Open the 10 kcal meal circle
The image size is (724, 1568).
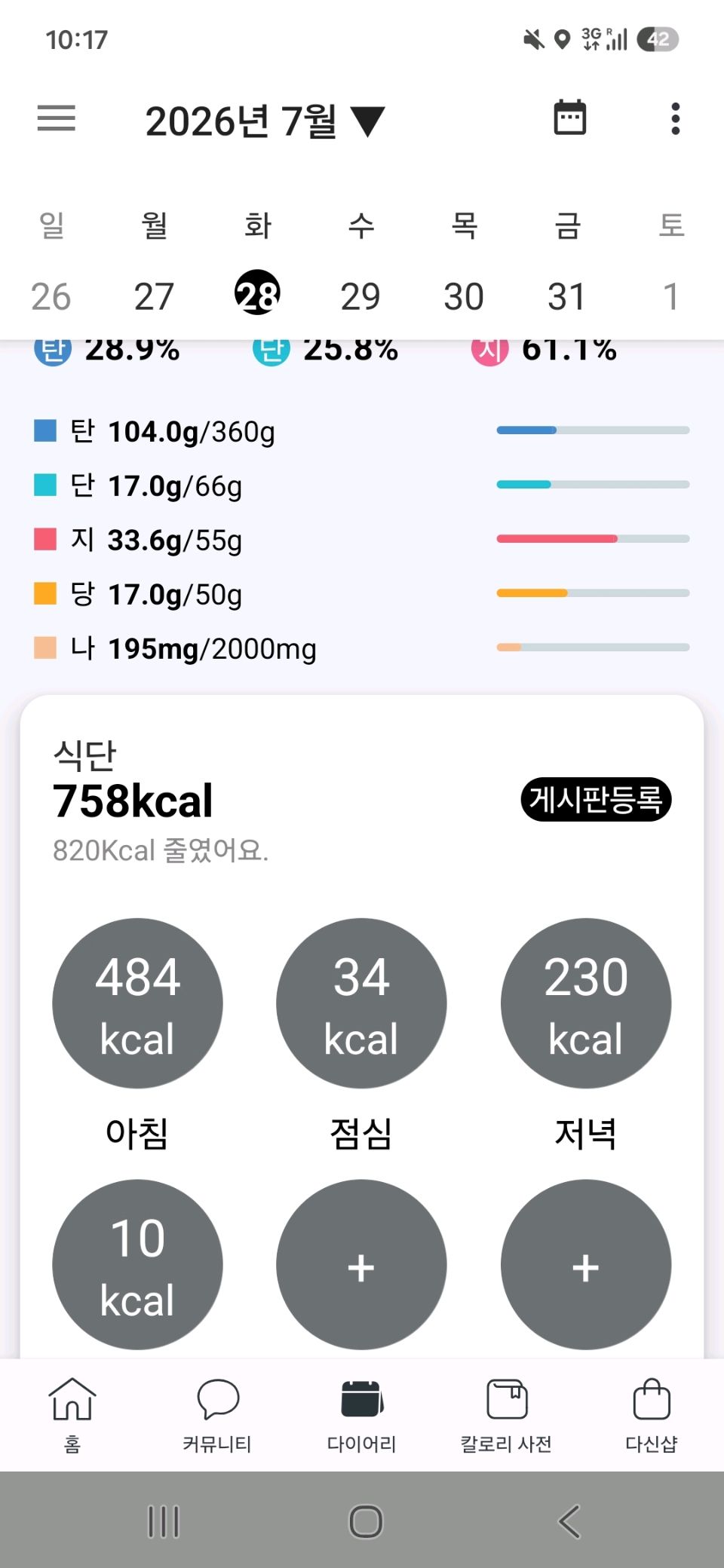137,1265
